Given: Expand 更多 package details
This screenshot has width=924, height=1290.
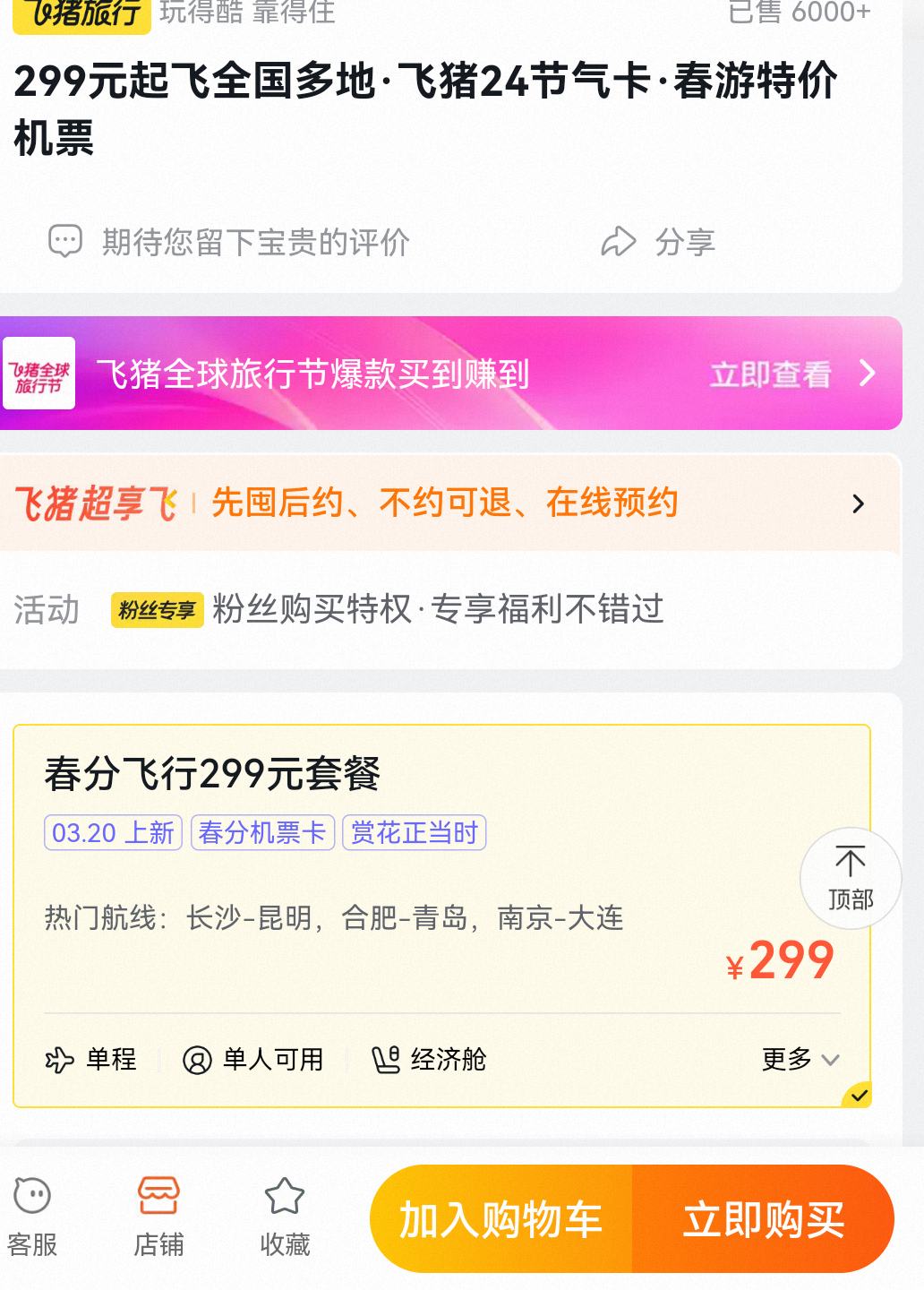Looking at the screenshot, I should (x=800, y=1059).
